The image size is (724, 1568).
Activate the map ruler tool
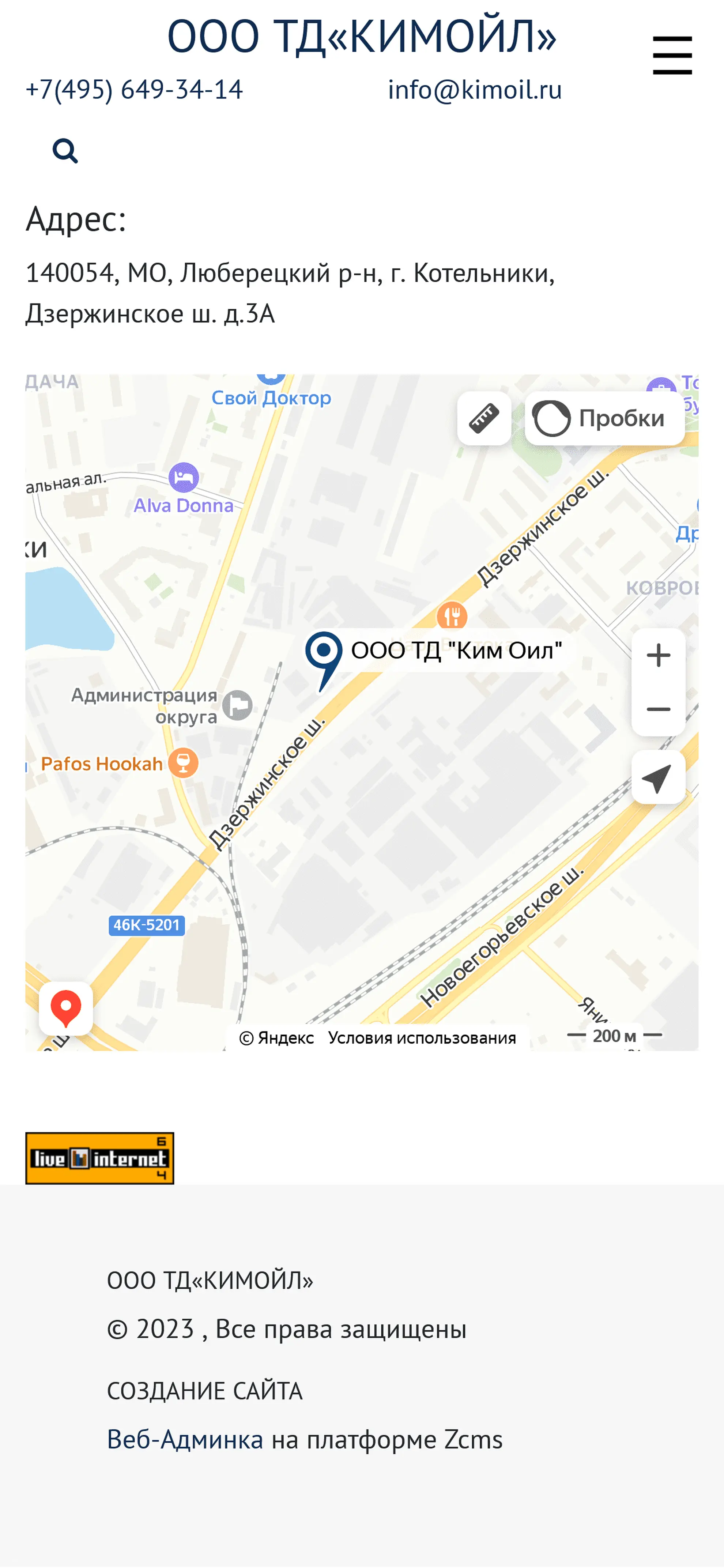(484, 418)
